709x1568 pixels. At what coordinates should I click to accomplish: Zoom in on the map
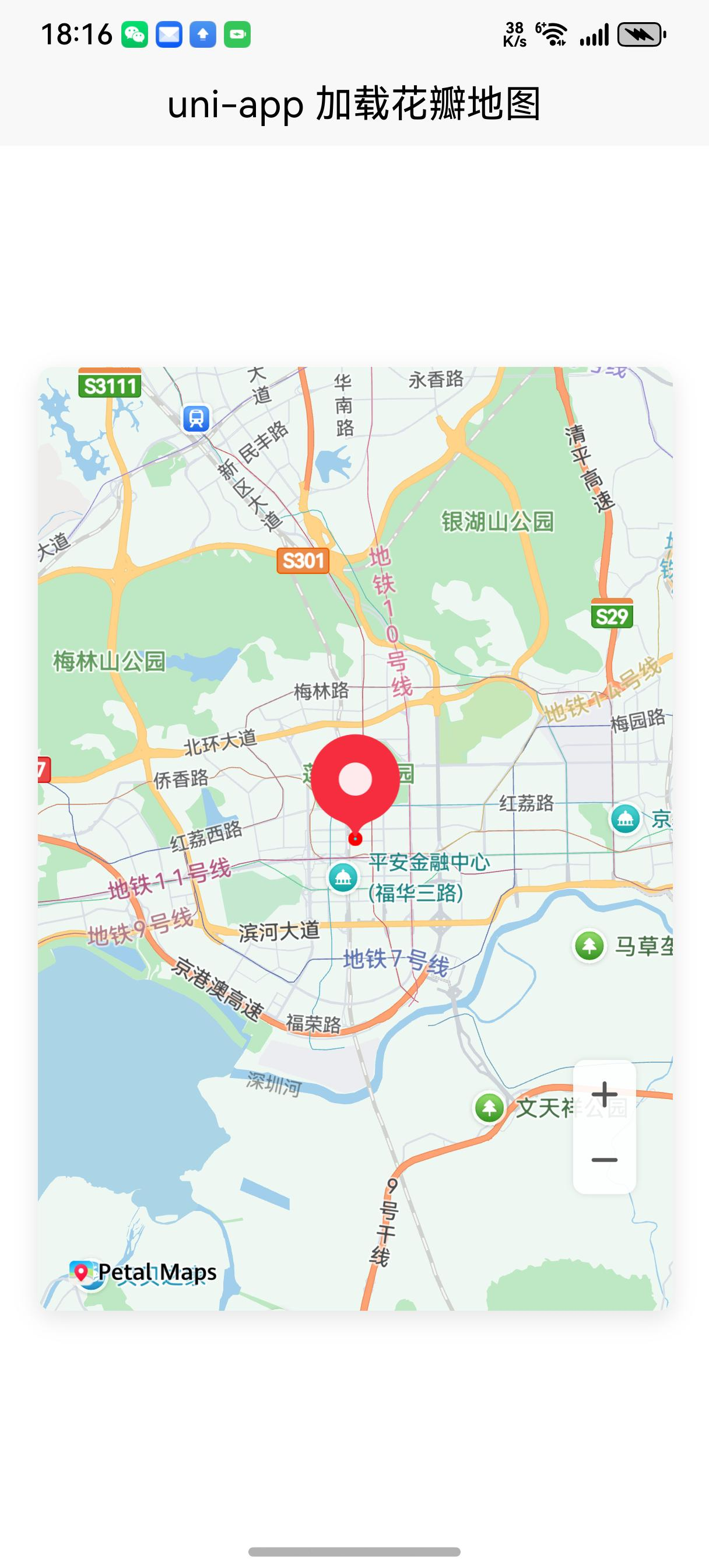[604, 1094]
